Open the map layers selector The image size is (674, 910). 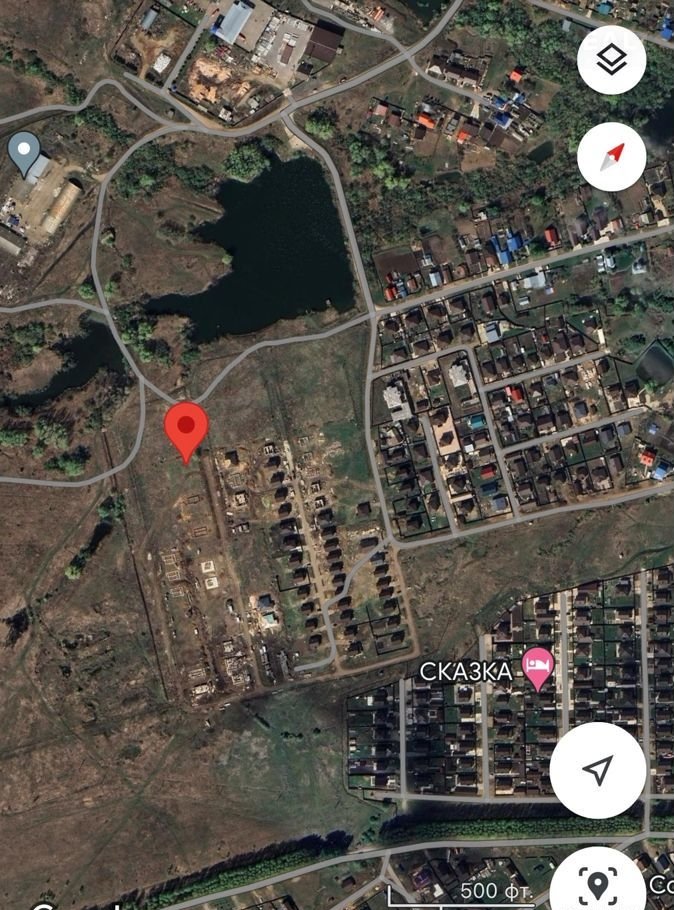pos(611,59)
